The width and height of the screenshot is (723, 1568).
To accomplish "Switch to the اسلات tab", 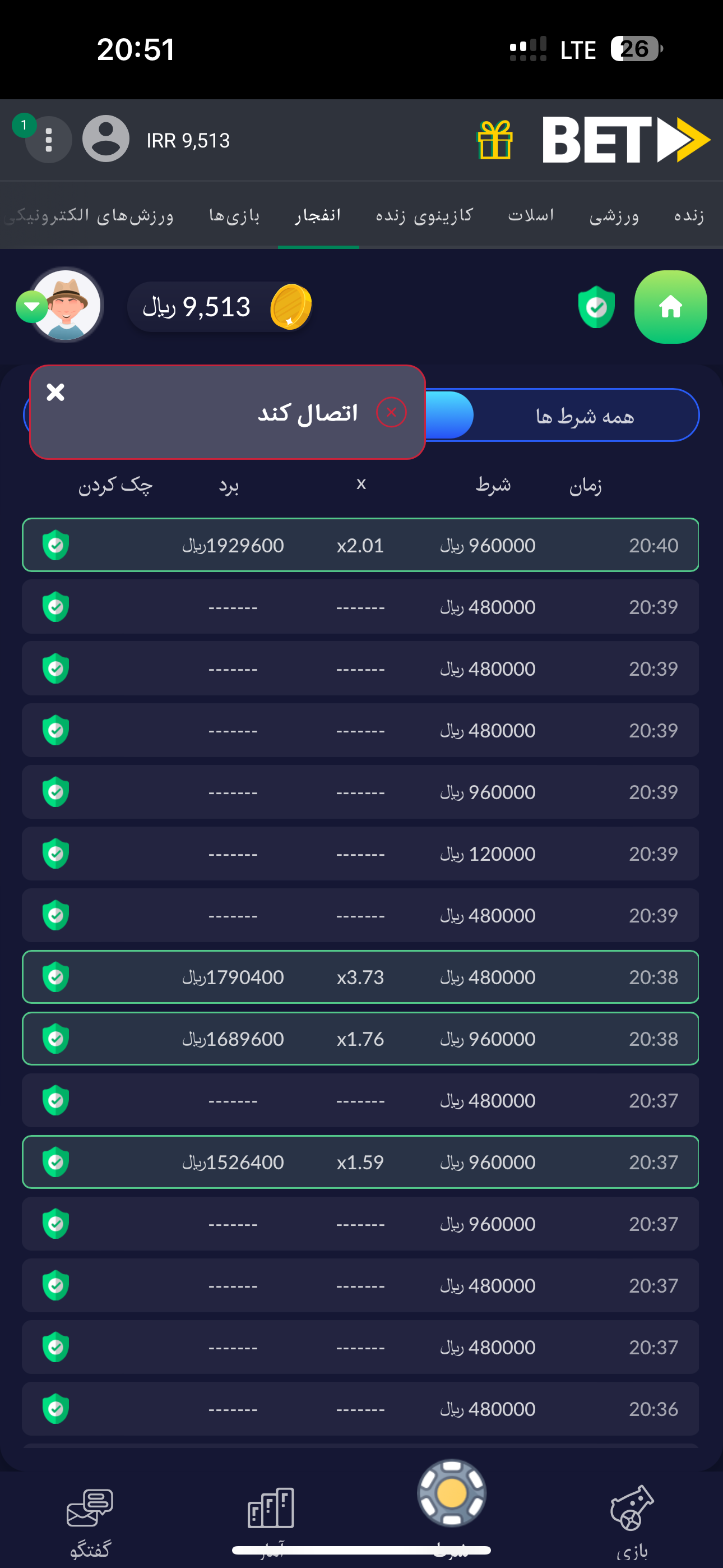I will pos(531,215).
